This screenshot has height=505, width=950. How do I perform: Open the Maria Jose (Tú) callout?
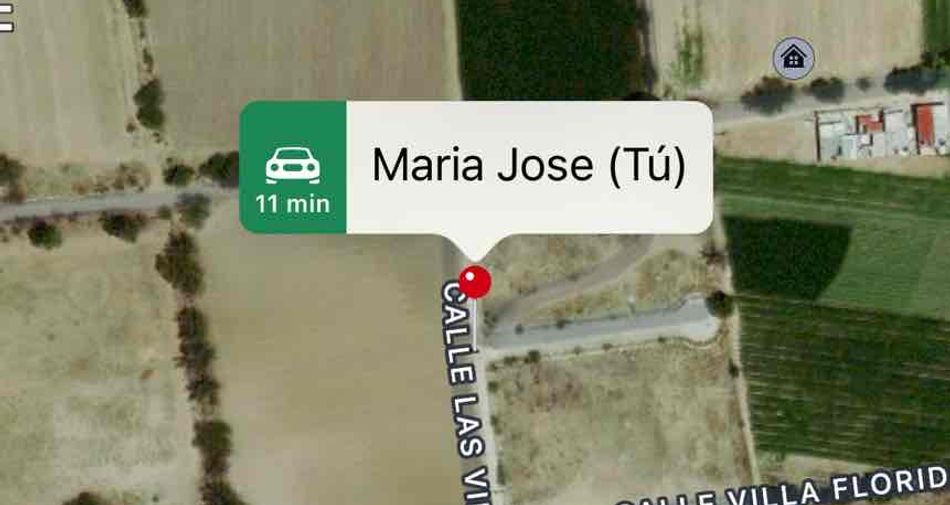click(529, 167)
